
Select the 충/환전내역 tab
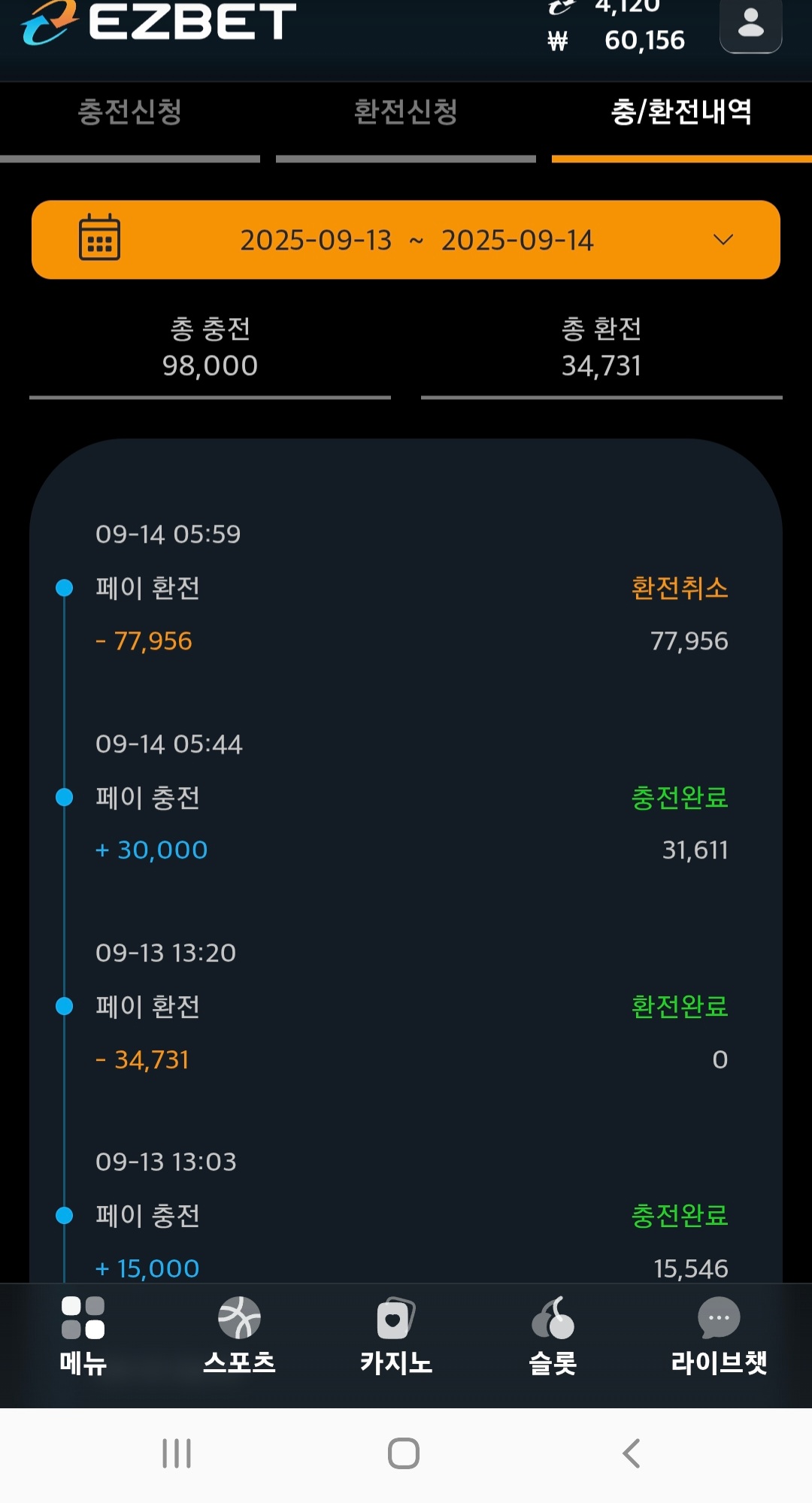point(681,113)
